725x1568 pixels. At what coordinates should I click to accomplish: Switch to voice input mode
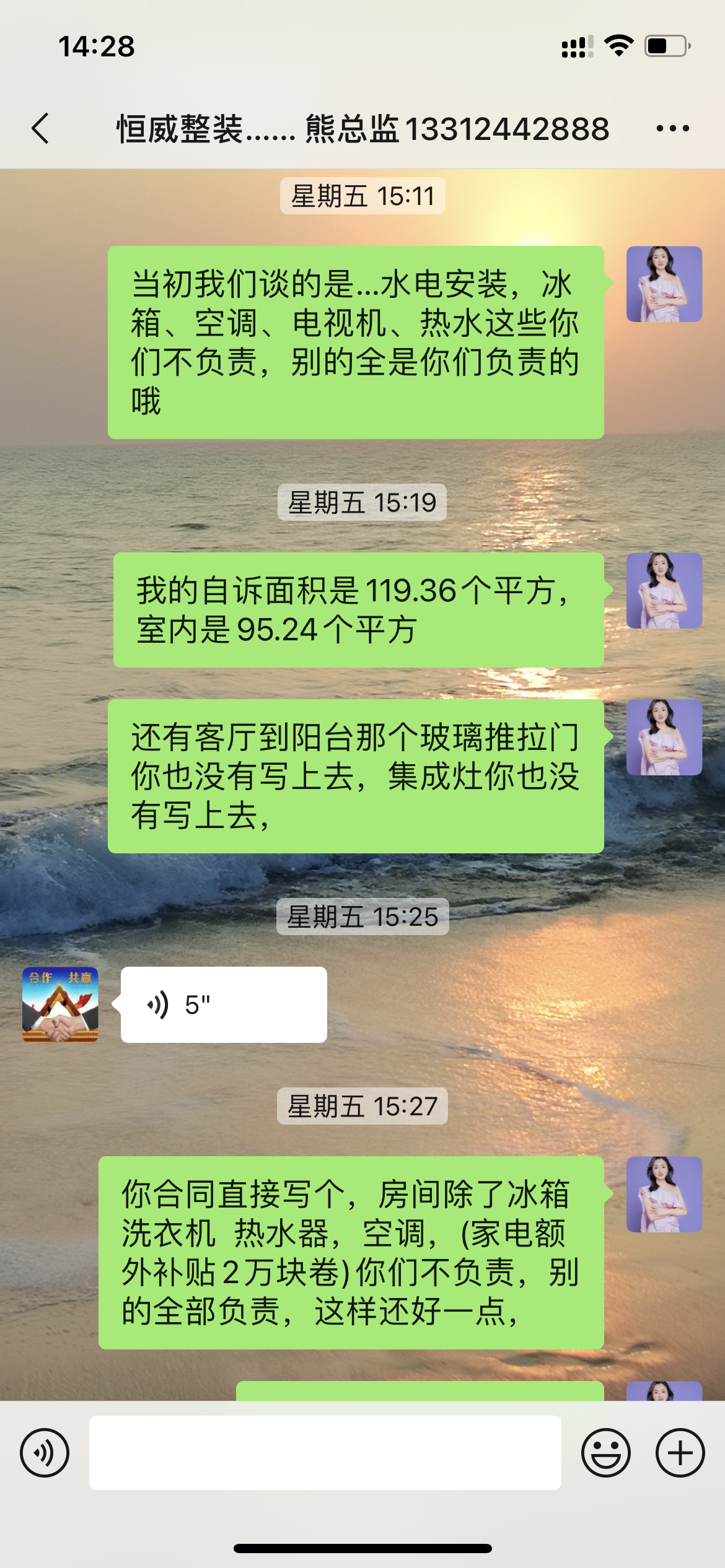[x=45, y=1453]
